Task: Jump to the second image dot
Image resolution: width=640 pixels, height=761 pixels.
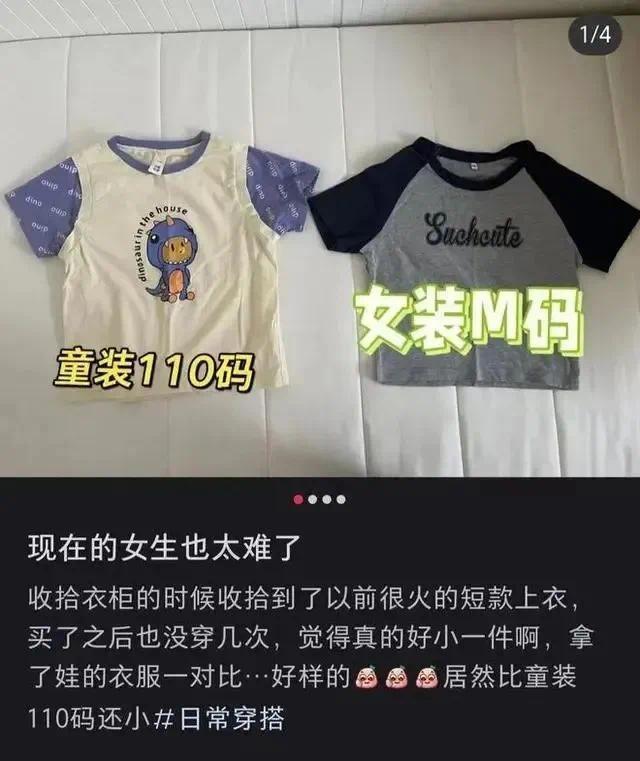Action: [313, 499]
